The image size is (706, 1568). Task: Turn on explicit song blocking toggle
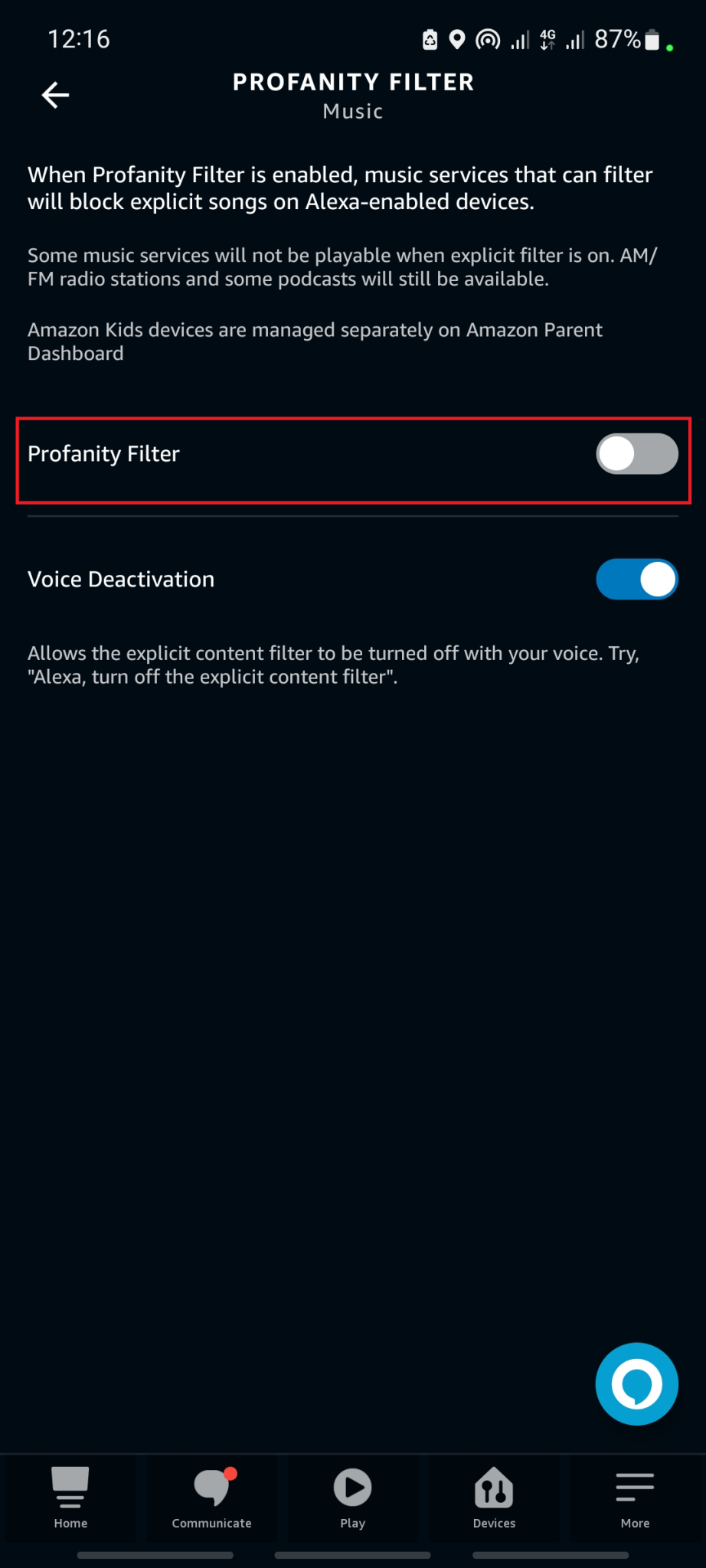coord(636,453)
